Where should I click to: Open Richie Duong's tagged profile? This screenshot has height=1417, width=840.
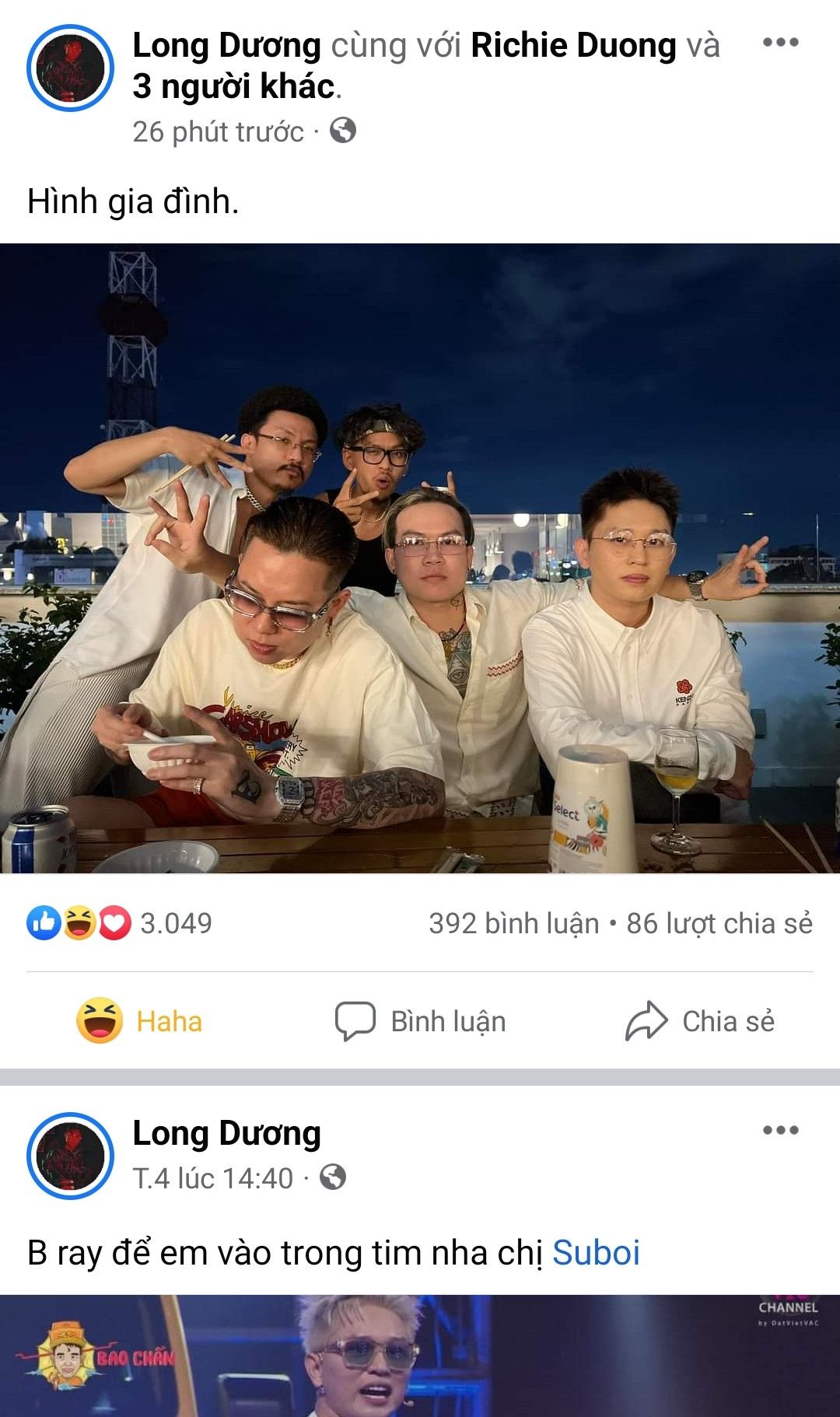coord(573,46)
